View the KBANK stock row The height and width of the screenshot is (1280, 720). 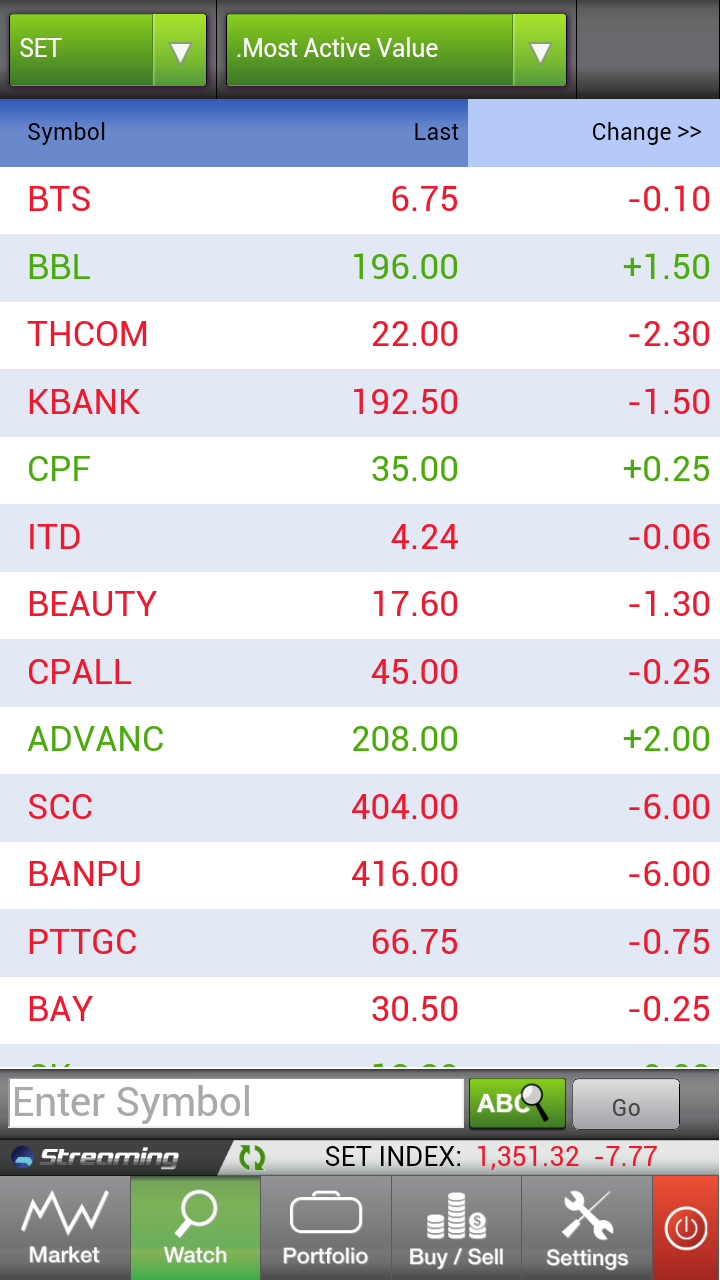(x=360, y=403)
